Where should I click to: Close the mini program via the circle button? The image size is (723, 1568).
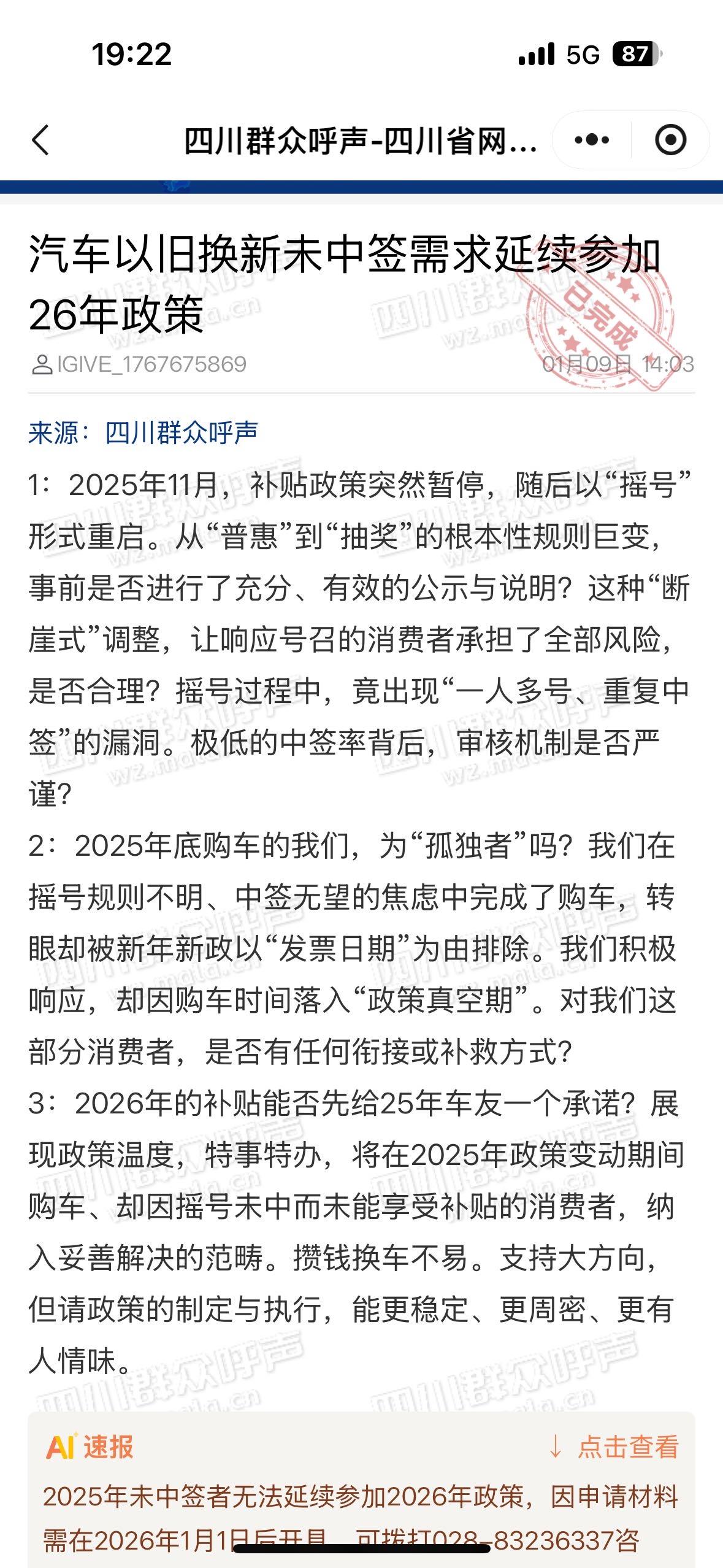[x=670, y=140]
